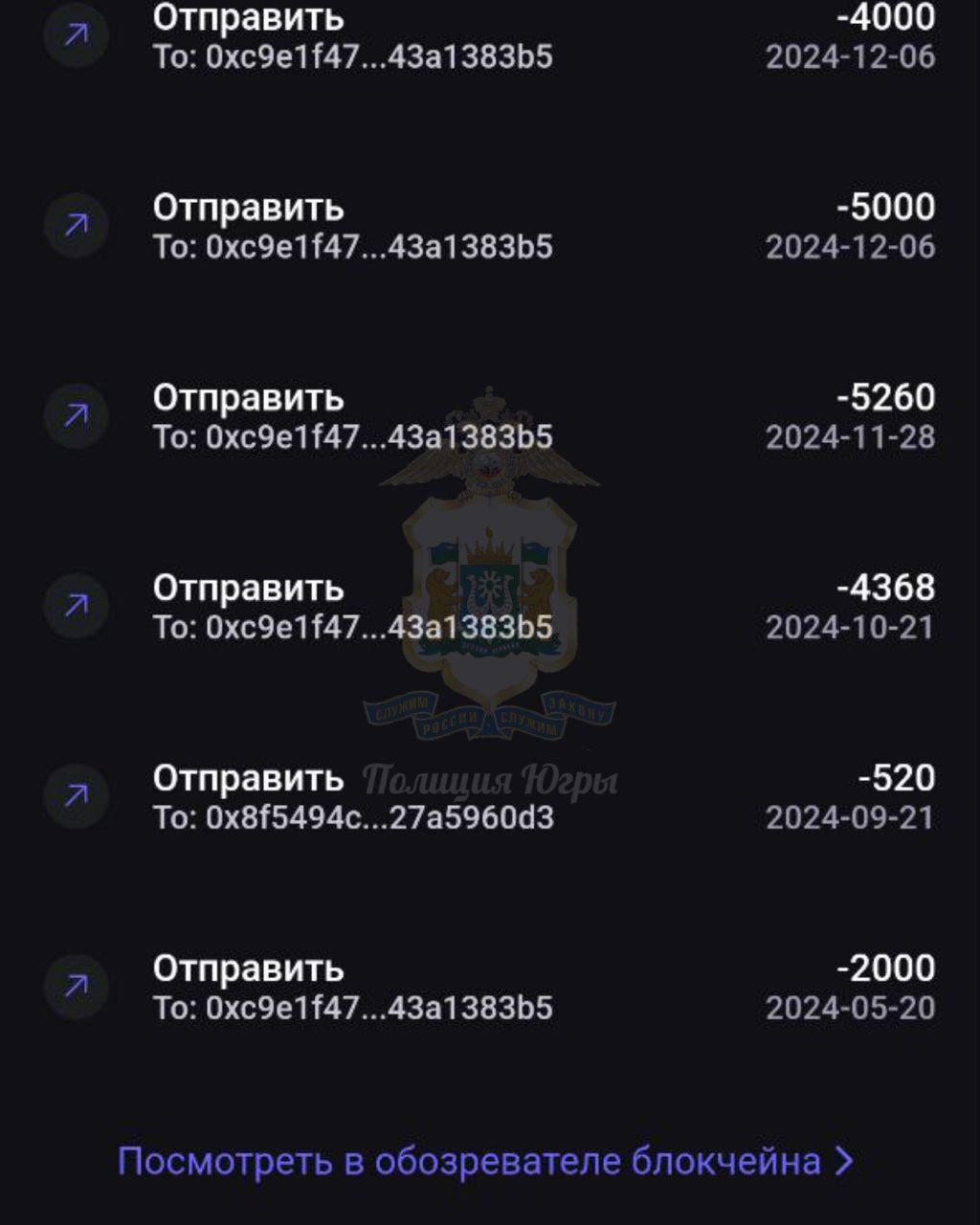Viewport: 980px width, 1225px height.
Task: View the -5260 transaction dated 2024-11-28
Action: click(488, 417)
